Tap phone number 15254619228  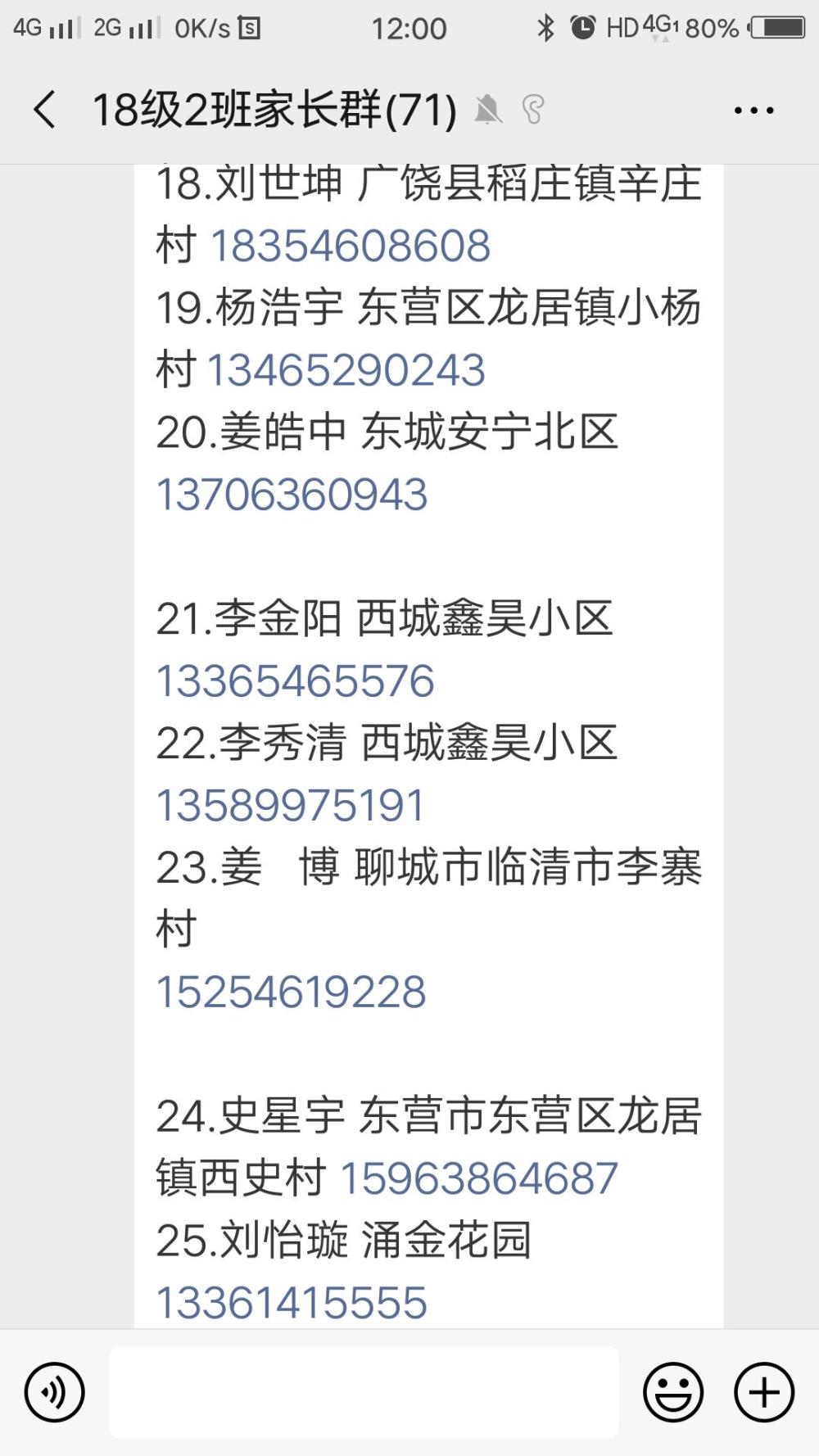[x=291, y=993]
